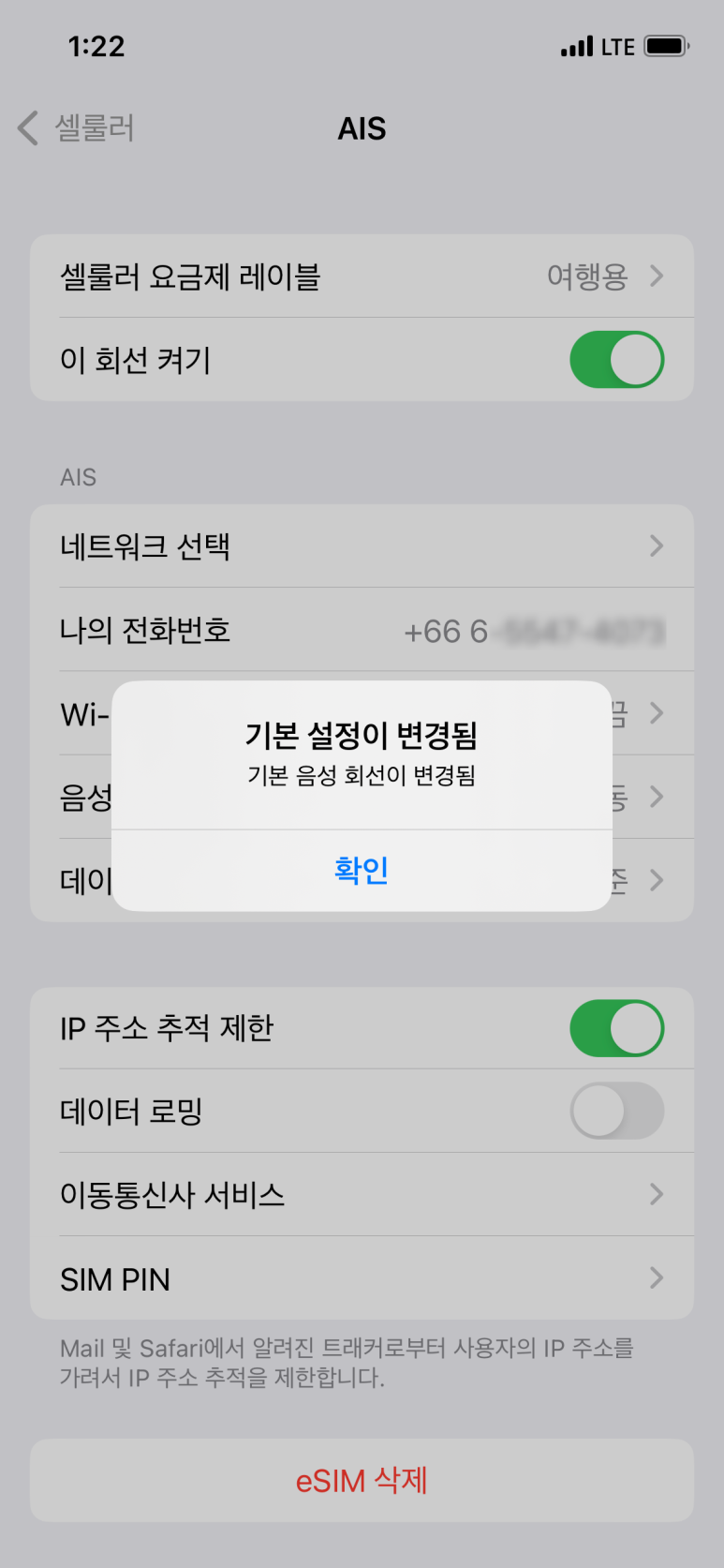Toggle the 이 회선 켜기 switch
This screenshot has width=724, height=1568.
tap(616, 359)
